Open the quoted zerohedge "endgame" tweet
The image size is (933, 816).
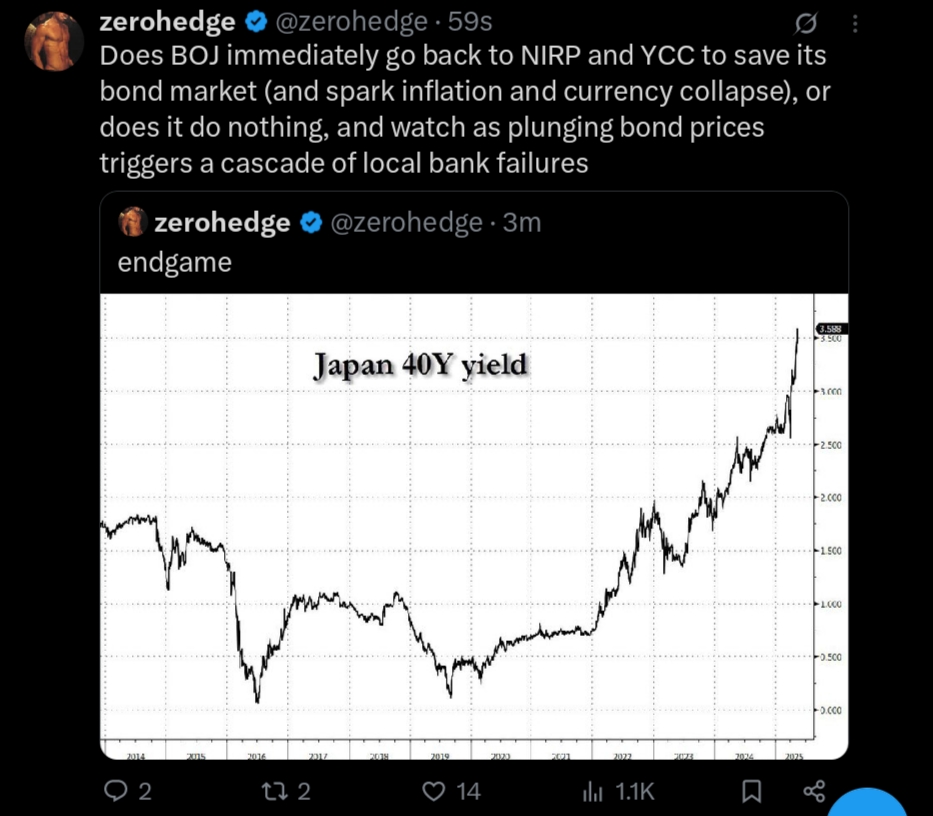click(474, 262)
